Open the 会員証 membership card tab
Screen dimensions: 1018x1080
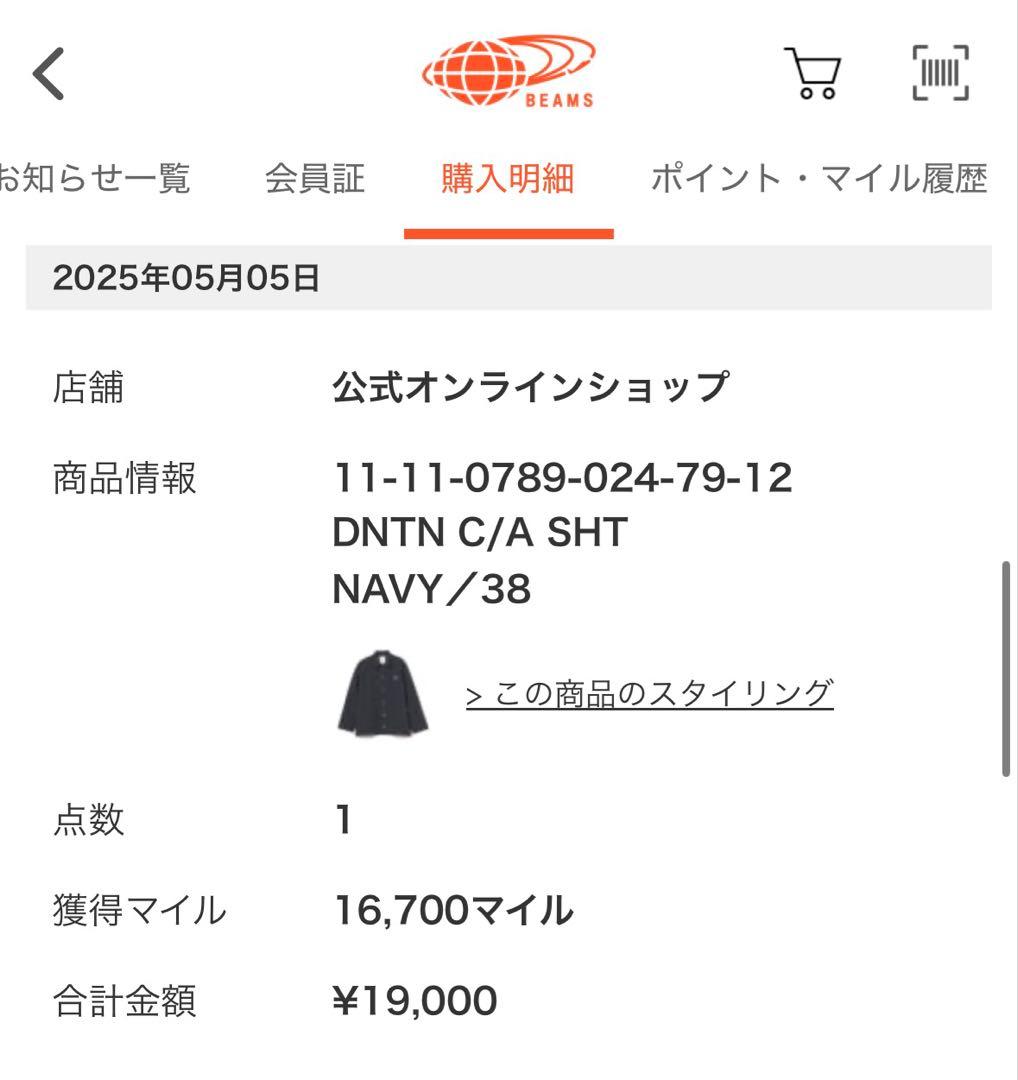tap(314, 180)
